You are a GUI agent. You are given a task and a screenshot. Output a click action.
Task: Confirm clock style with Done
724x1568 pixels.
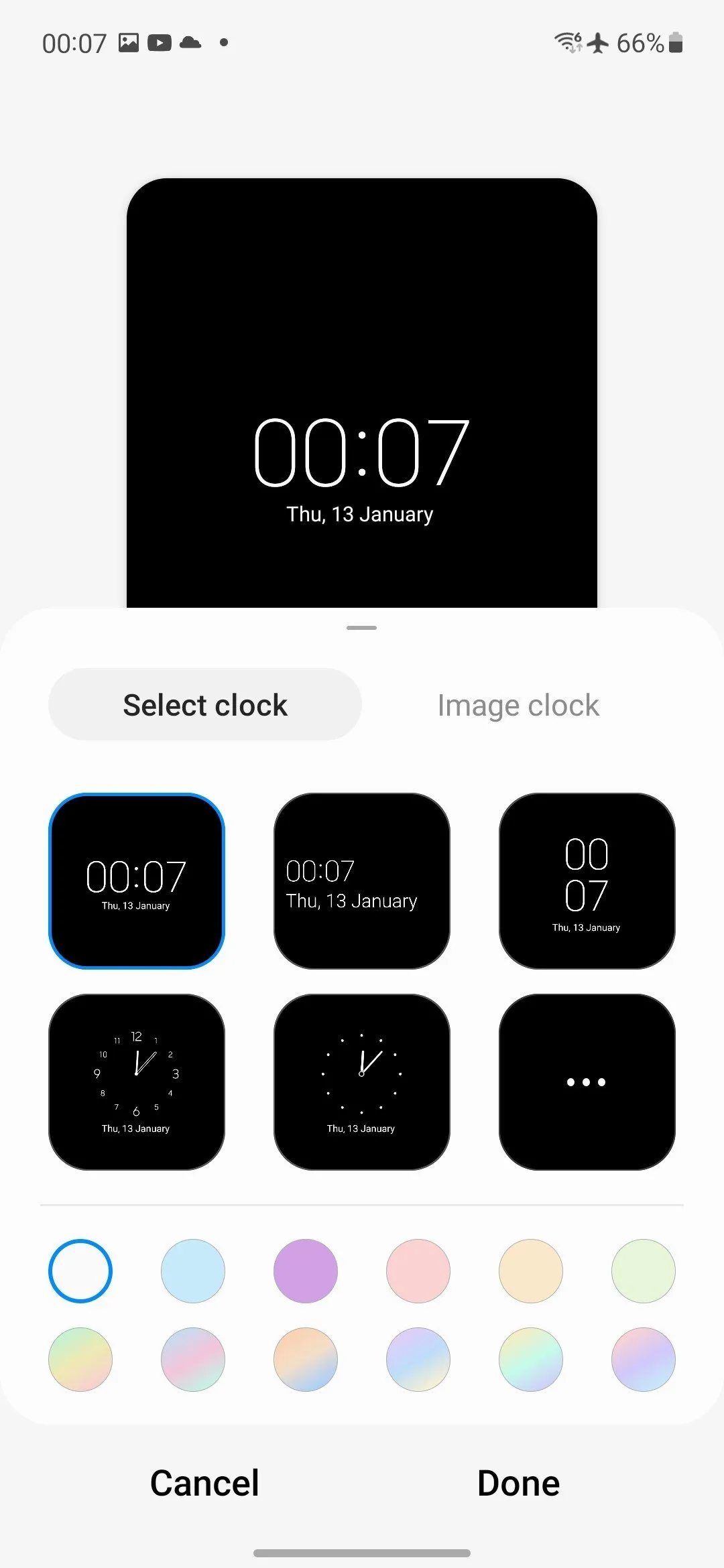[x=518, y=1483]
